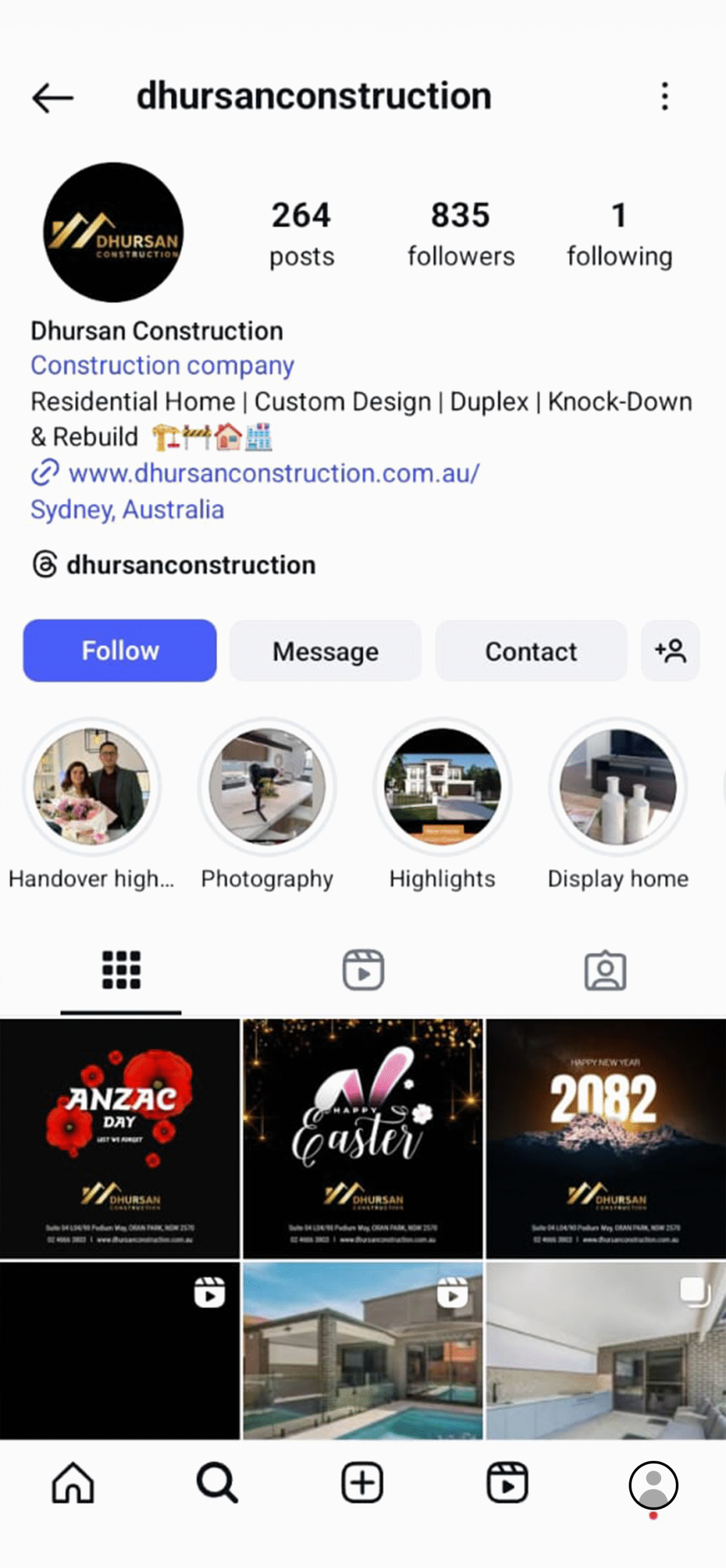726x1568 pixels.
Task: Open the Happy New Year post
Action: click(x=605, y=1138)
